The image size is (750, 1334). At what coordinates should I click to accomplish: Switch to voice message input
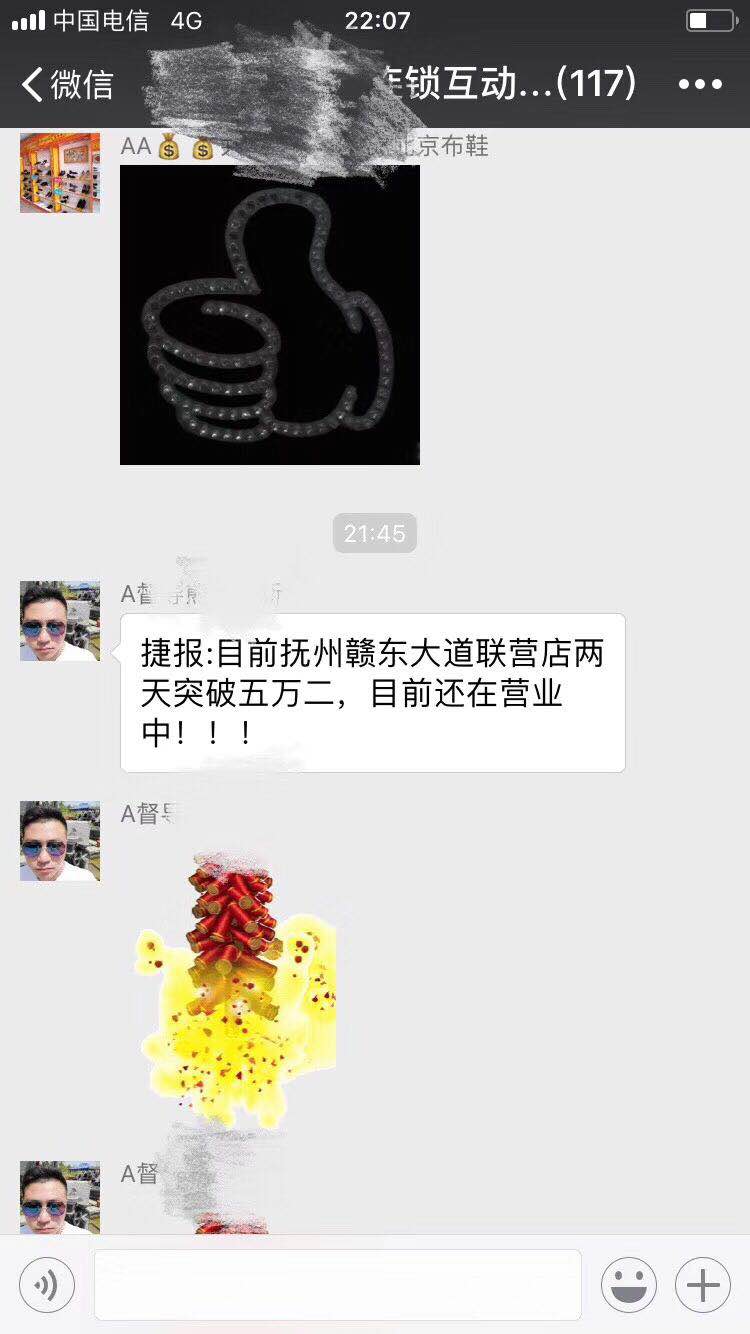point(46,1284)
